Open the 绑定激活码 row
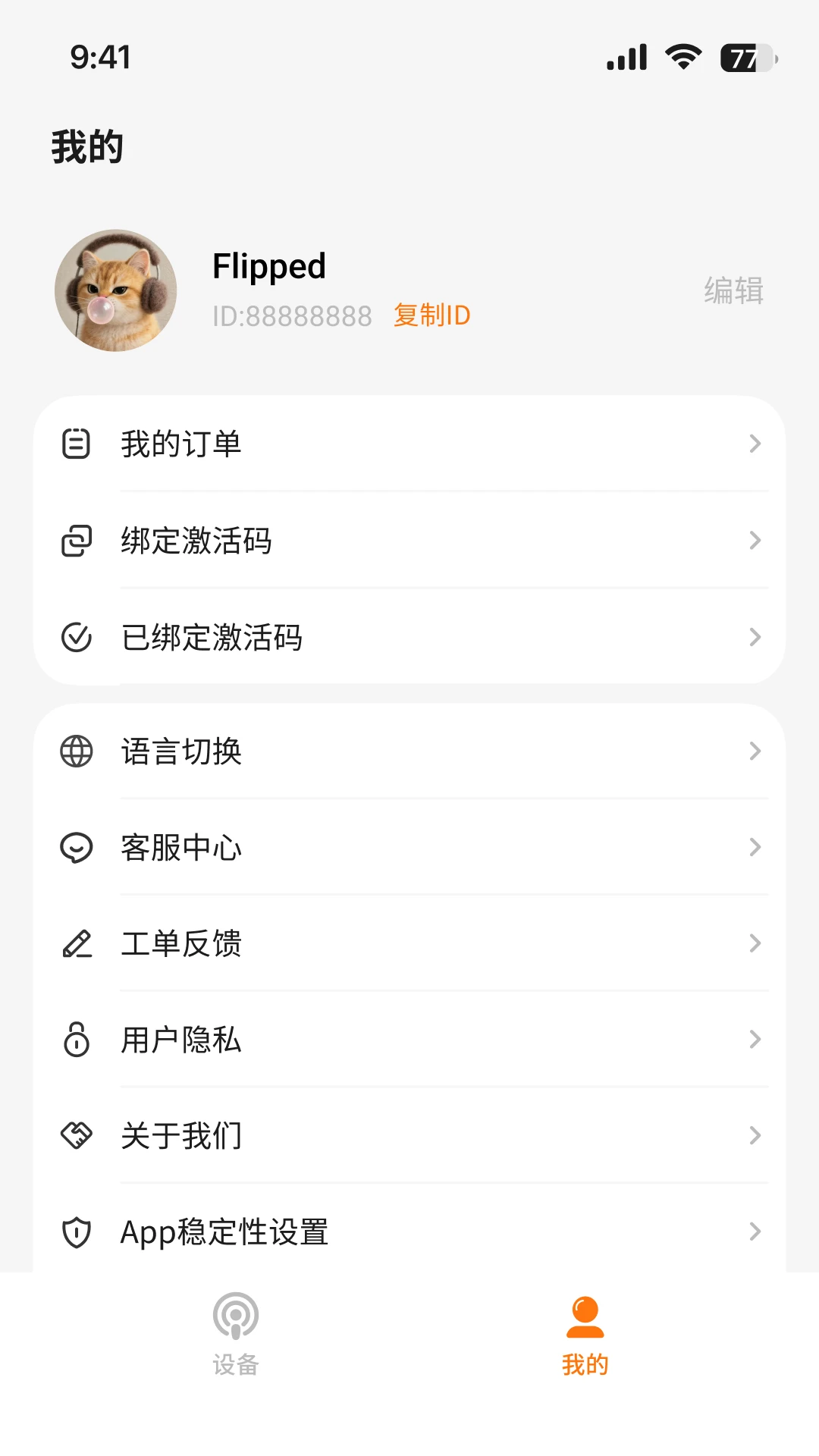The width and height of the screenshot is (819, 1456). click(x=409, y=541)
